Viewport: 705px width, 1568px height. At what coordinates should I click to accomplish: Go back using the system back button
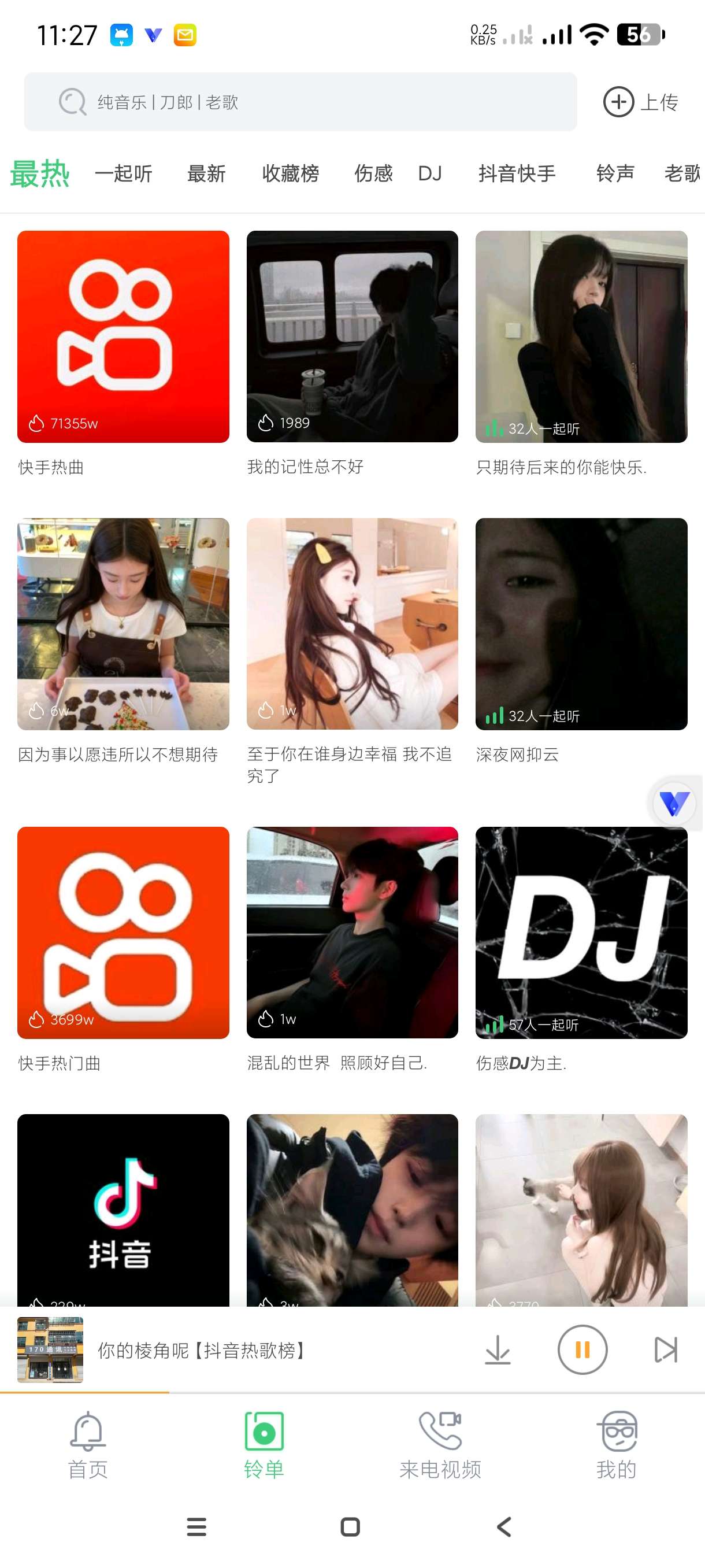(504, 1526)
